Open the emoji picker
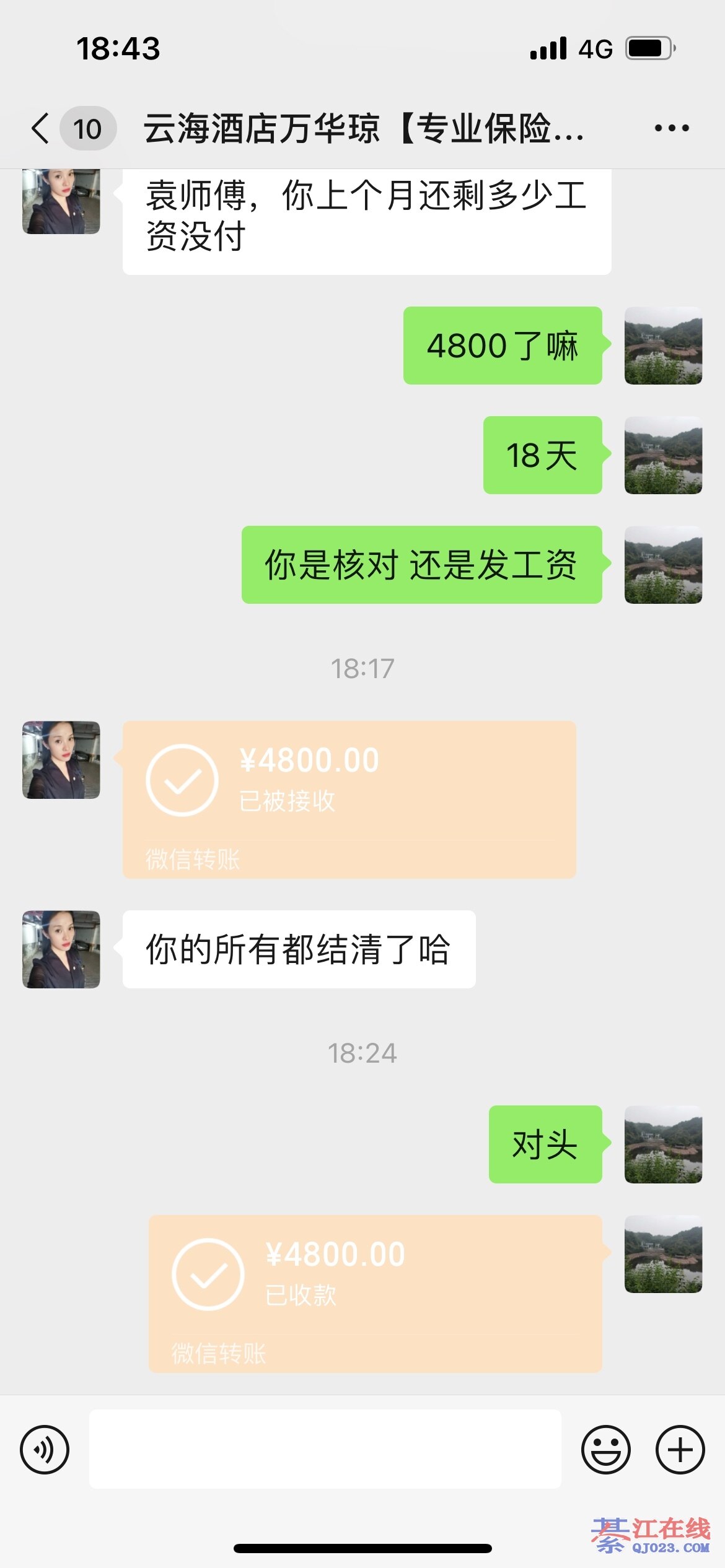The width and height of the screenshot is (725, 1568). [605, 1449]
